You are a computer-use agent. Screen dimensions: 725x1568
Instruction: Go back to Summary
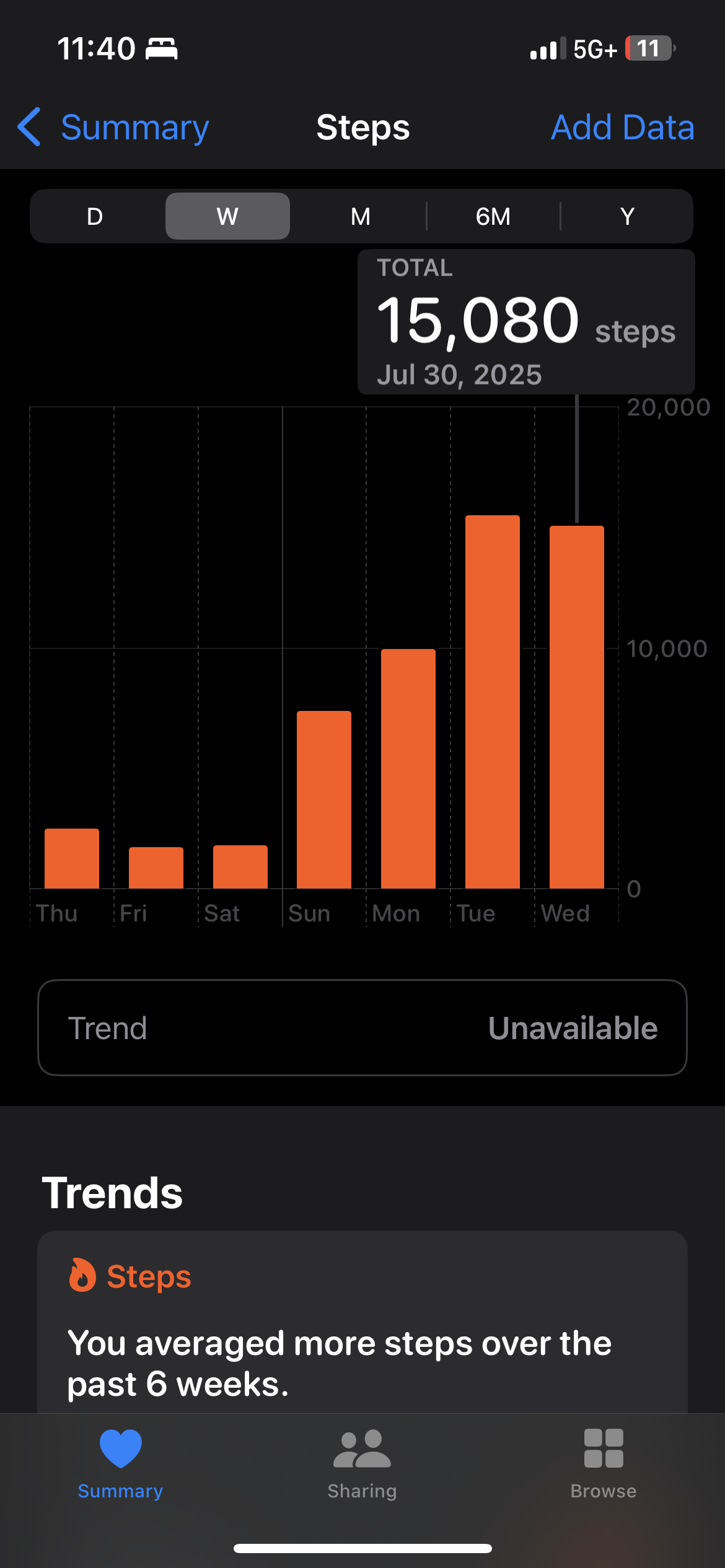(114, 128)
